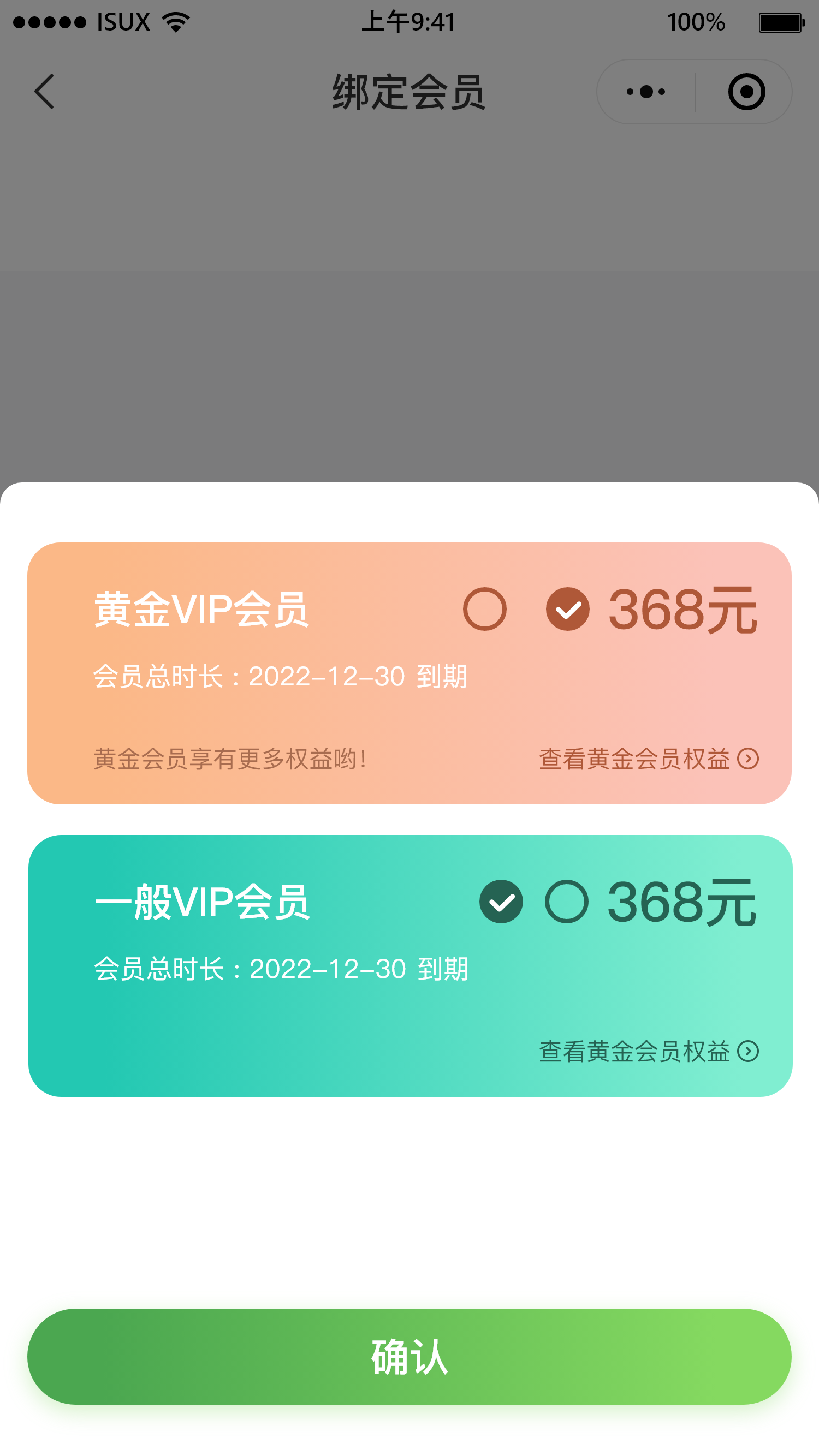Confirm with the 确认 button
The height and width of the screenshot is (1456, 819).
tap(410, 1357)
